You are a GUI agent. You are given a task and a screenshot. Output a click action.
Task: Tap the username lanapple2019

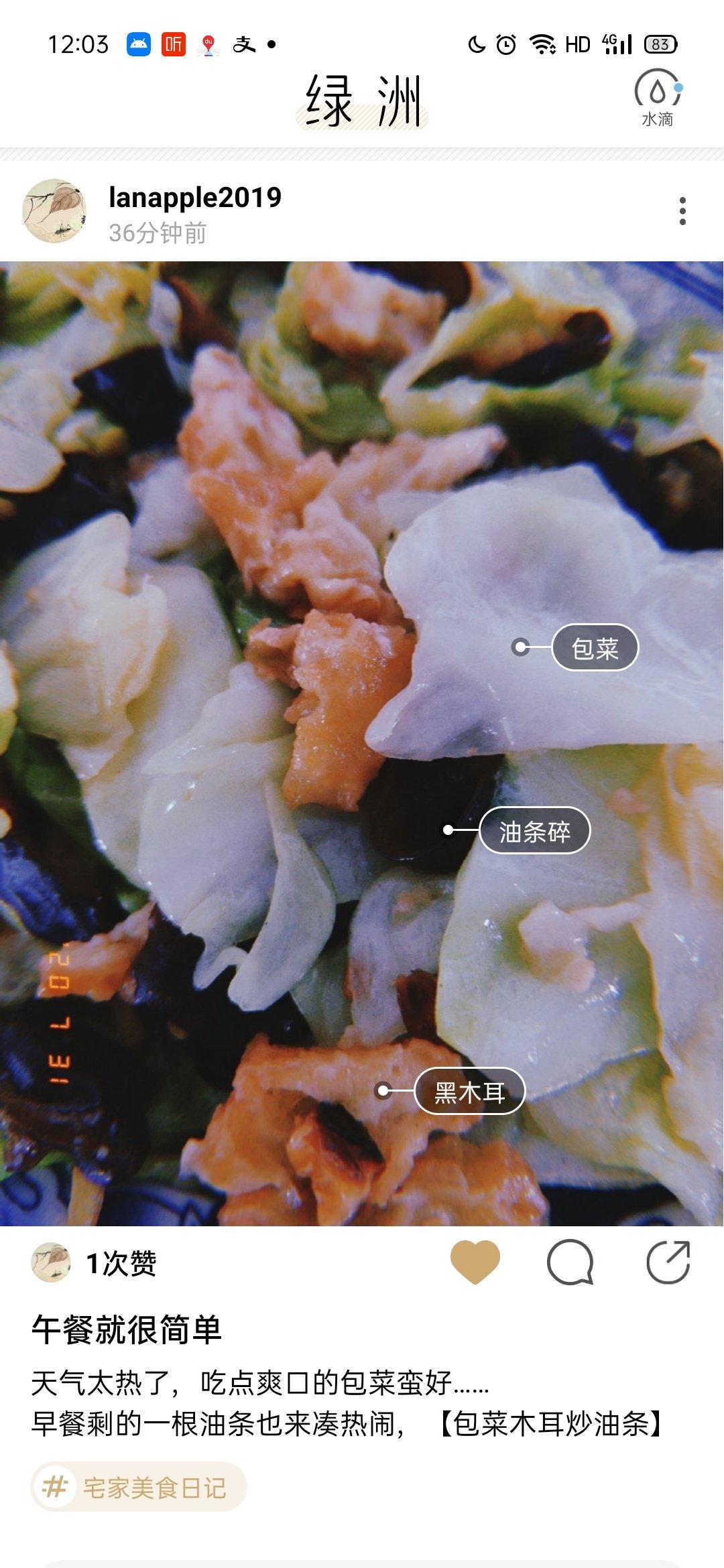(x=194, y=198)
